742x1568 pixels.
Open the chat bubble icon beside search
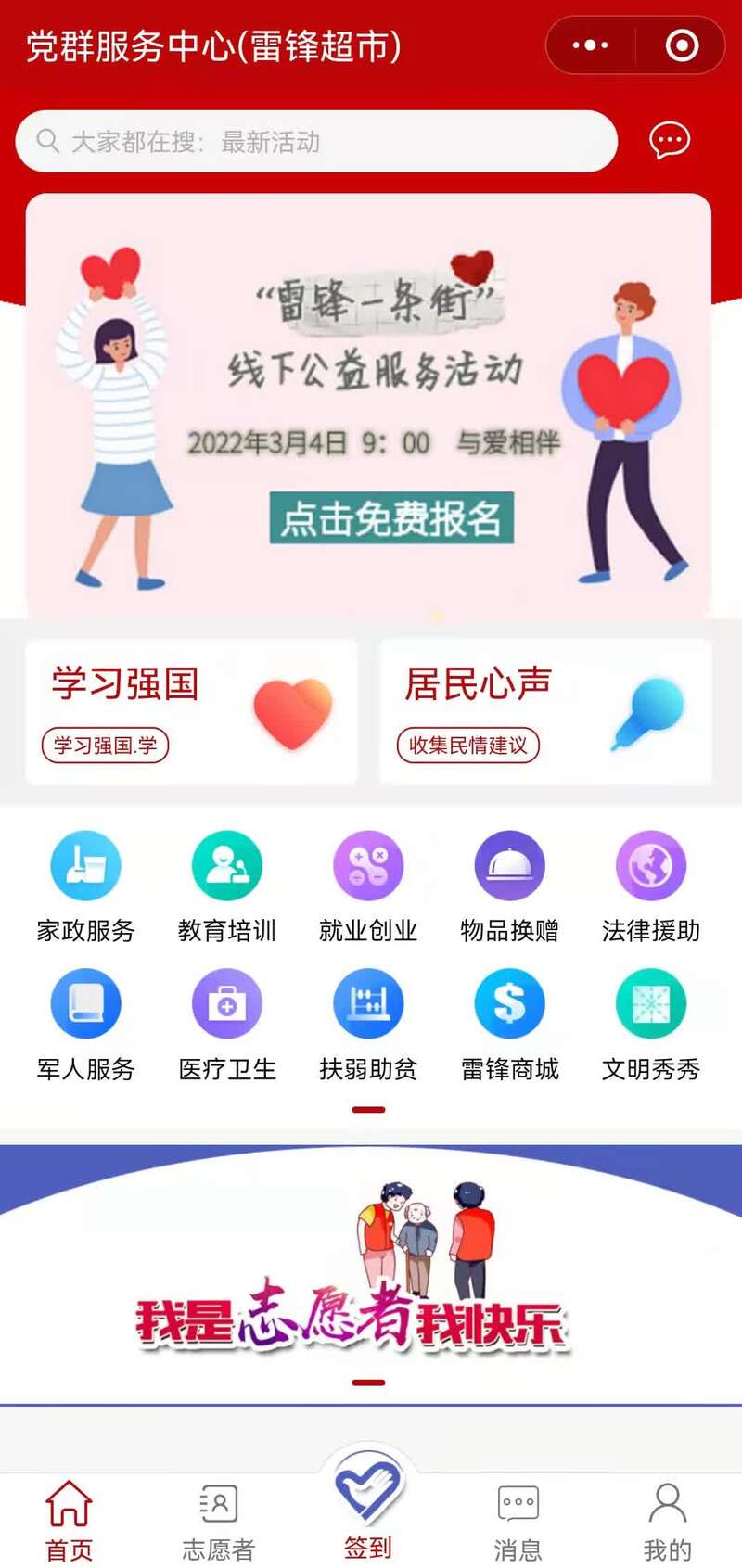click(x=669, y=141)
